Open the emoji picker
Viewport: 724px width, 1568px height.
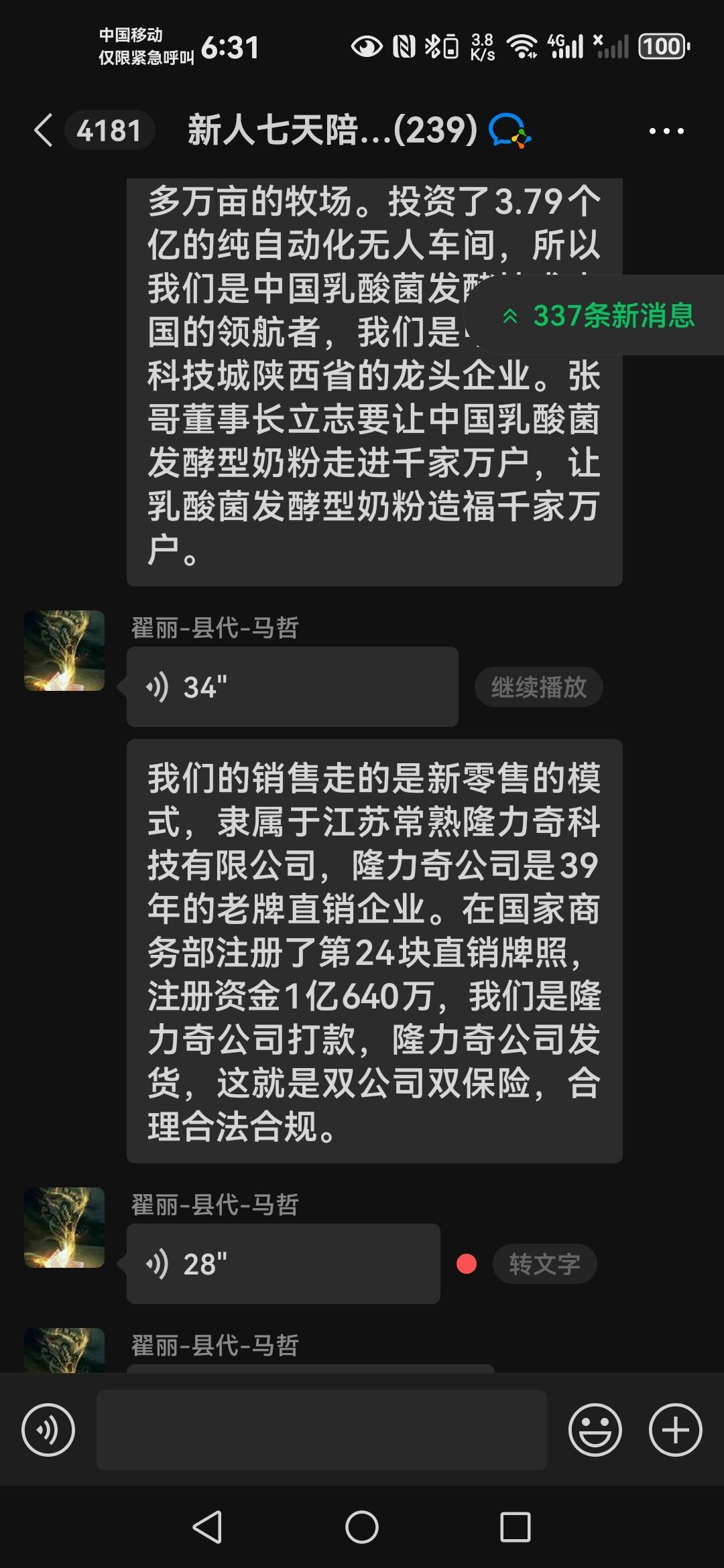pyautogui.click(x=595, y=1429)
